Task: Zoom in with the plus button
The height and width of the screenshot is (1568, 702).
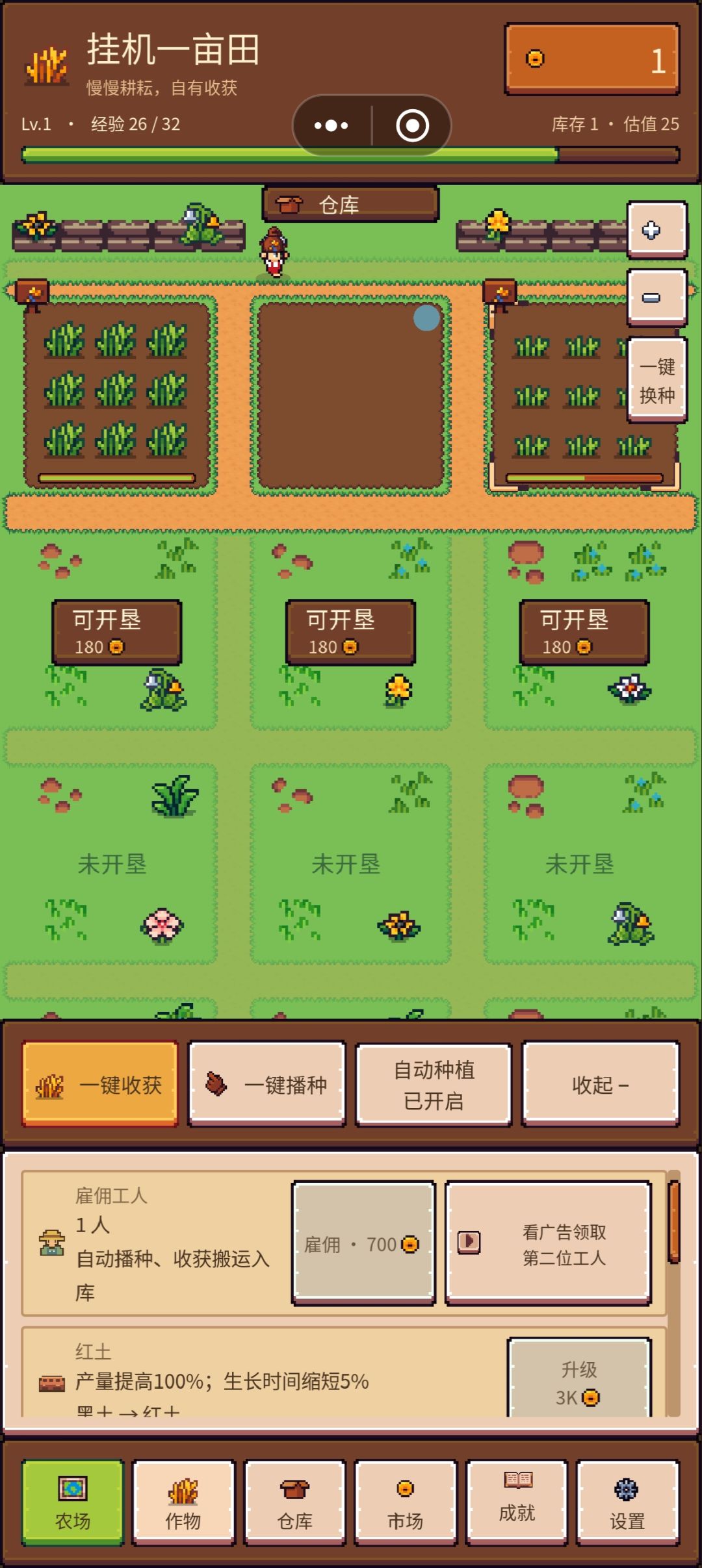Action: [656, 230]
